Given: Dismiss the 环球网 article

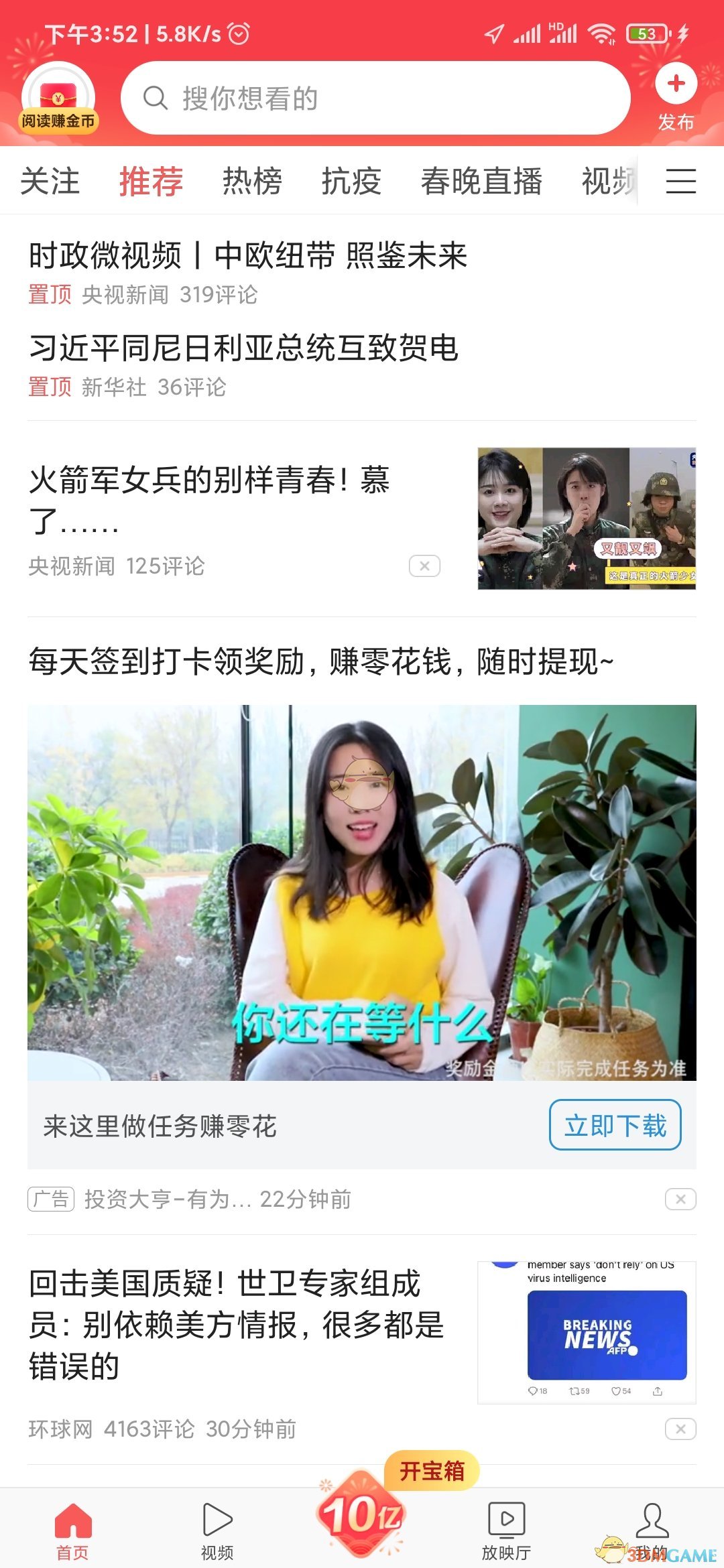Looking at the screenshot, I should 680,1429.
